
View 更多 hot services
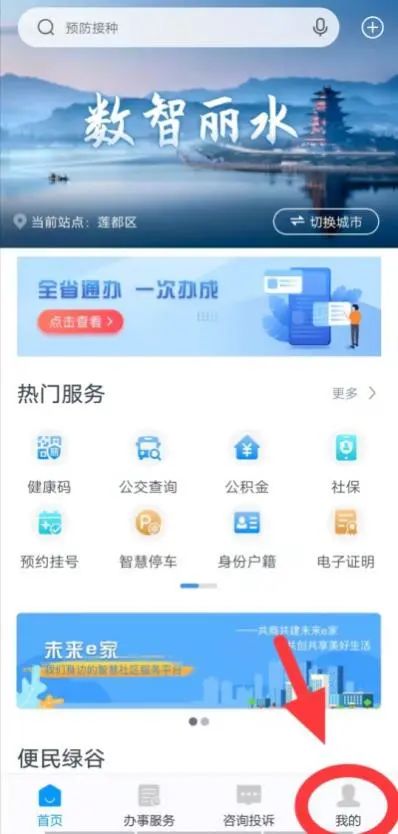354,394
